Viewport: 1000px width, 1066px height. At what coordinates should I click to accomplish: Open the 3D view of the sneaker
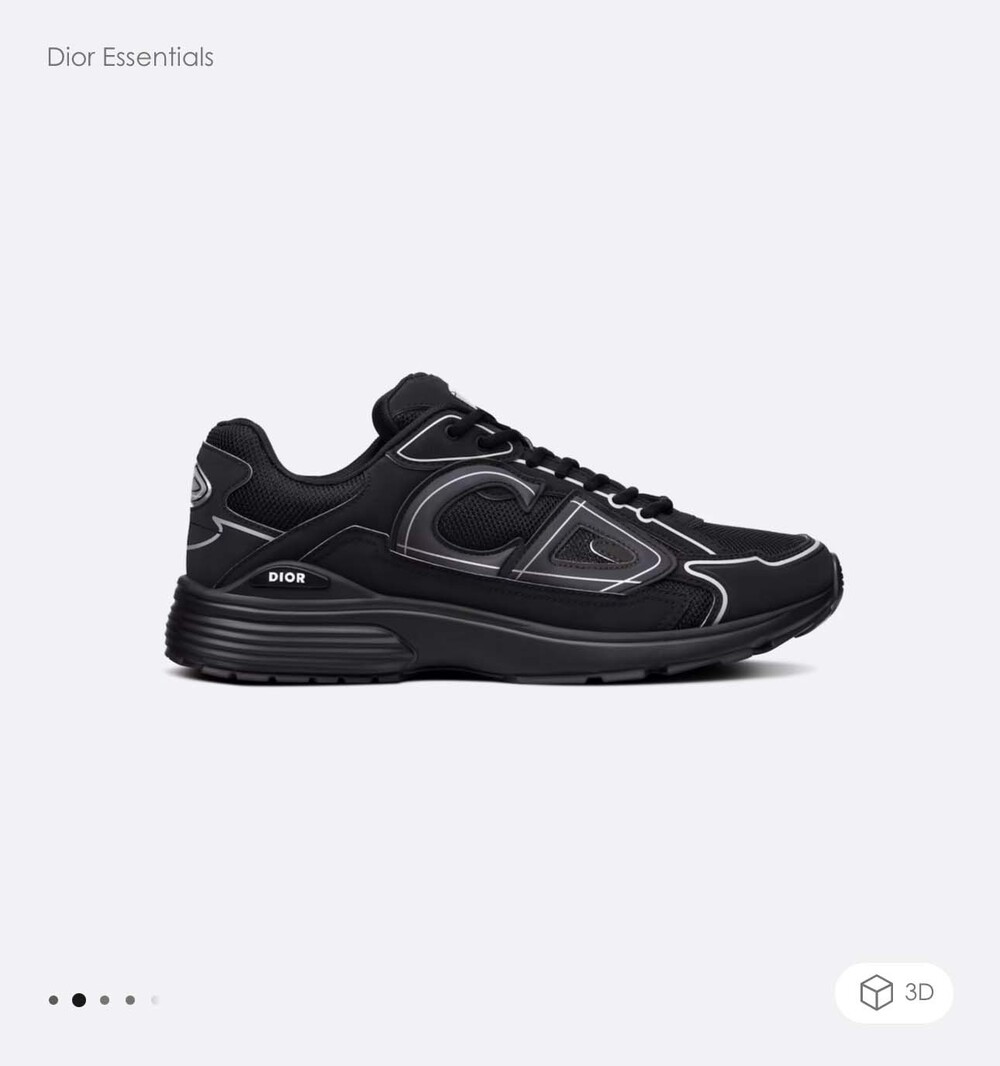tap(893, 993)
